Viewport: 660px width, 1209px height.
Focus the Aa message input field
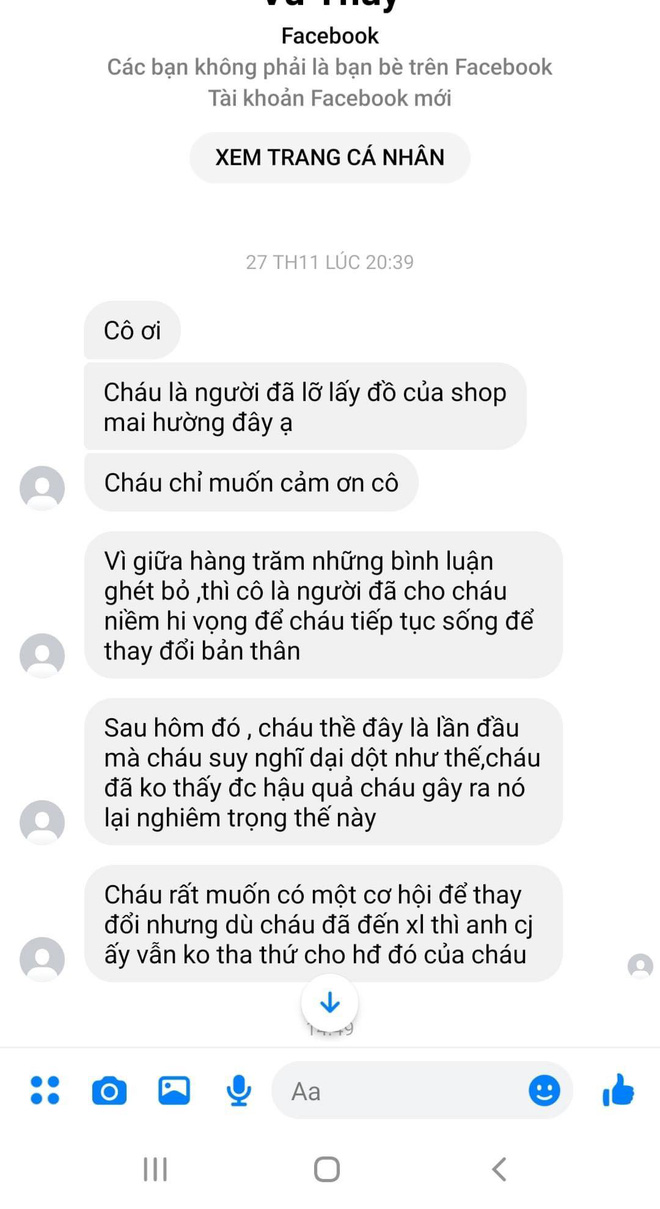pyautogui.click(x=405, y=1091)
